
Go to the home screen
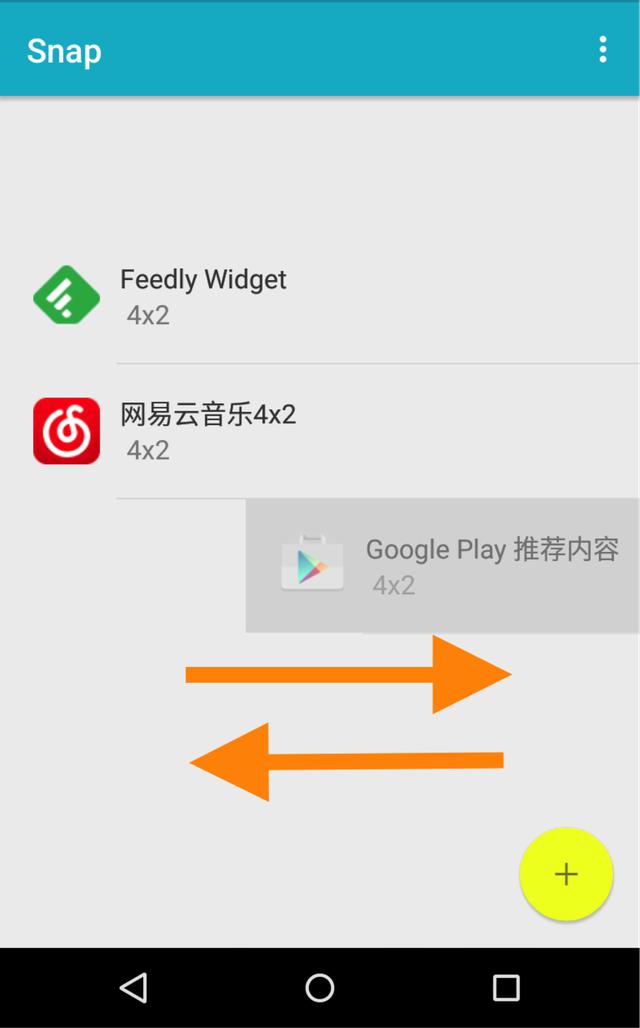click(320, 988)
